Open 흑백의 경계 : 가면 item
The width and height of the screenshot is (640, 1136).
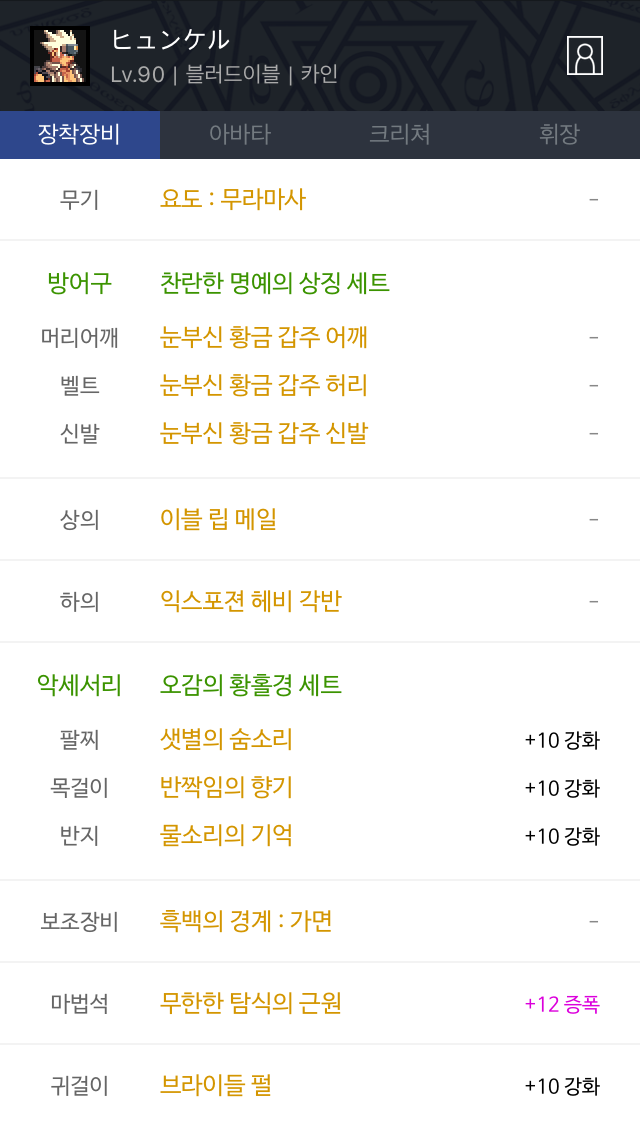(246, 921)
